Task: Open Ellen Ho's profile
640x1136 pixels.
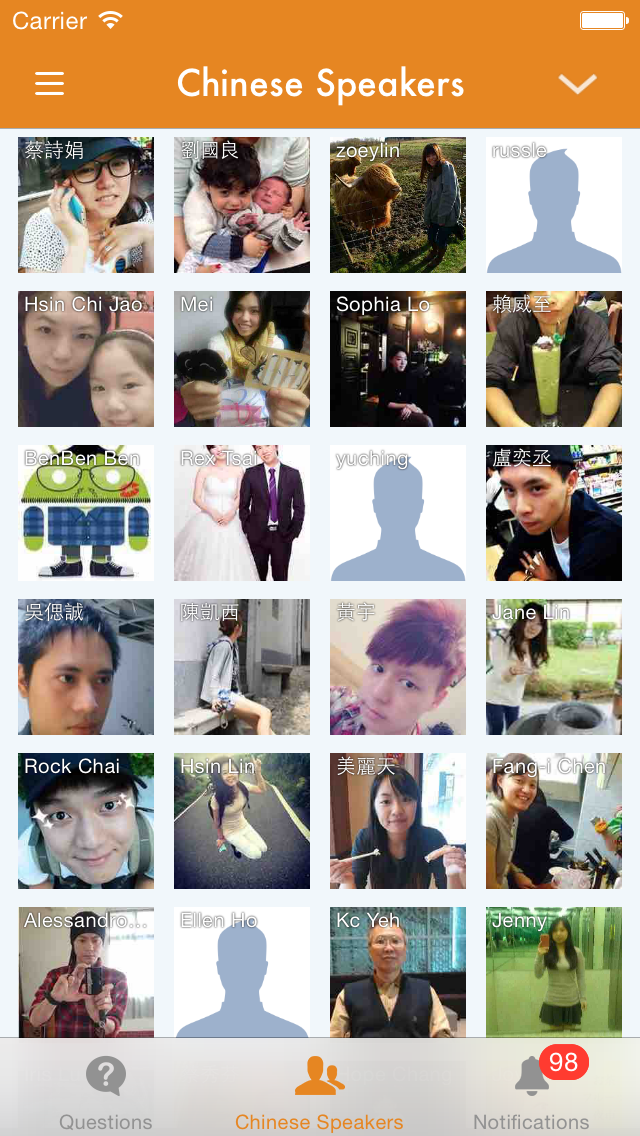Action: [x=242, y=972]
